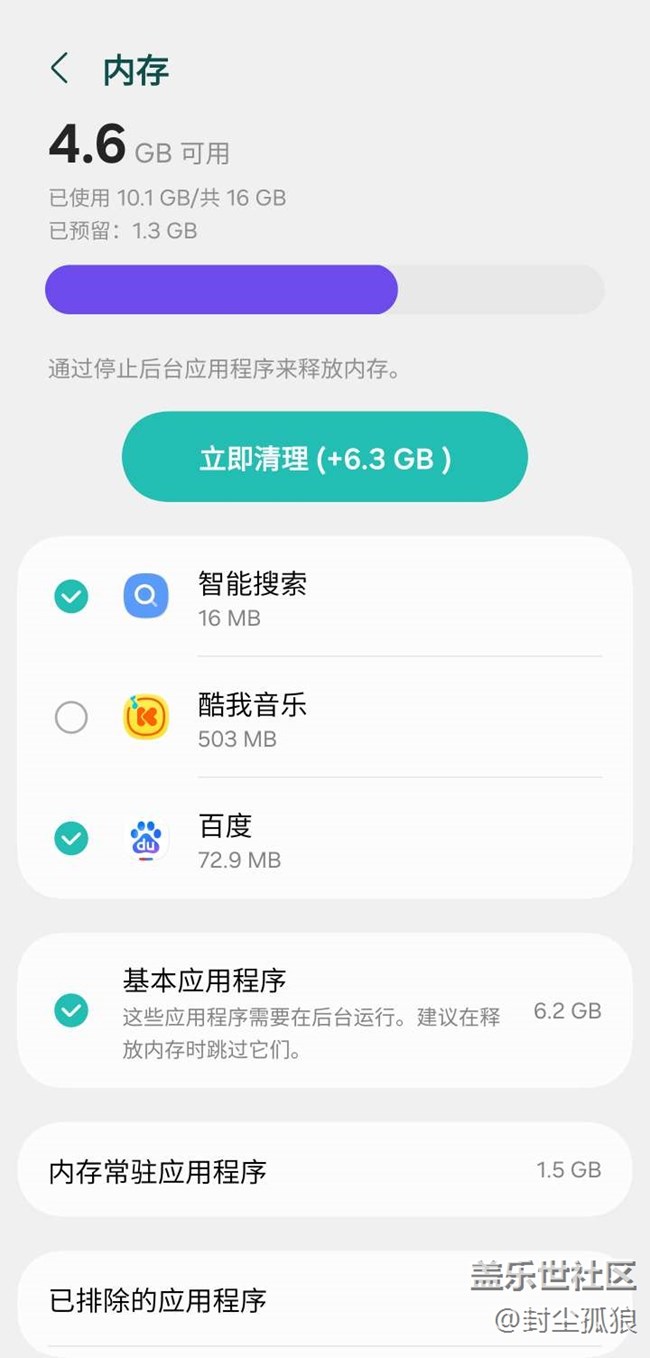Uncheck the 基本应用程序 checkbox
The height and width of the screenshot is (1358, 650).
71,1010
